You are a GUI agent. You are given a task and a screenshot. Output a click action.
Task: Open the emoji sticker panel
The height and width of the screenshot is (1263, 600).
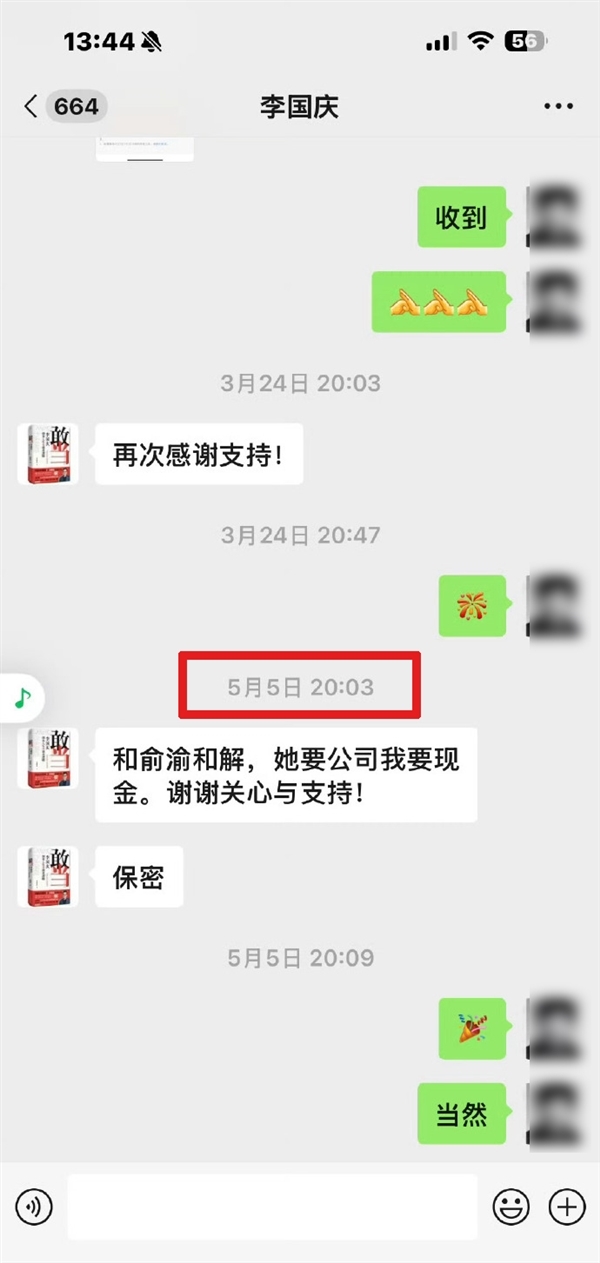click(511, 1207)
